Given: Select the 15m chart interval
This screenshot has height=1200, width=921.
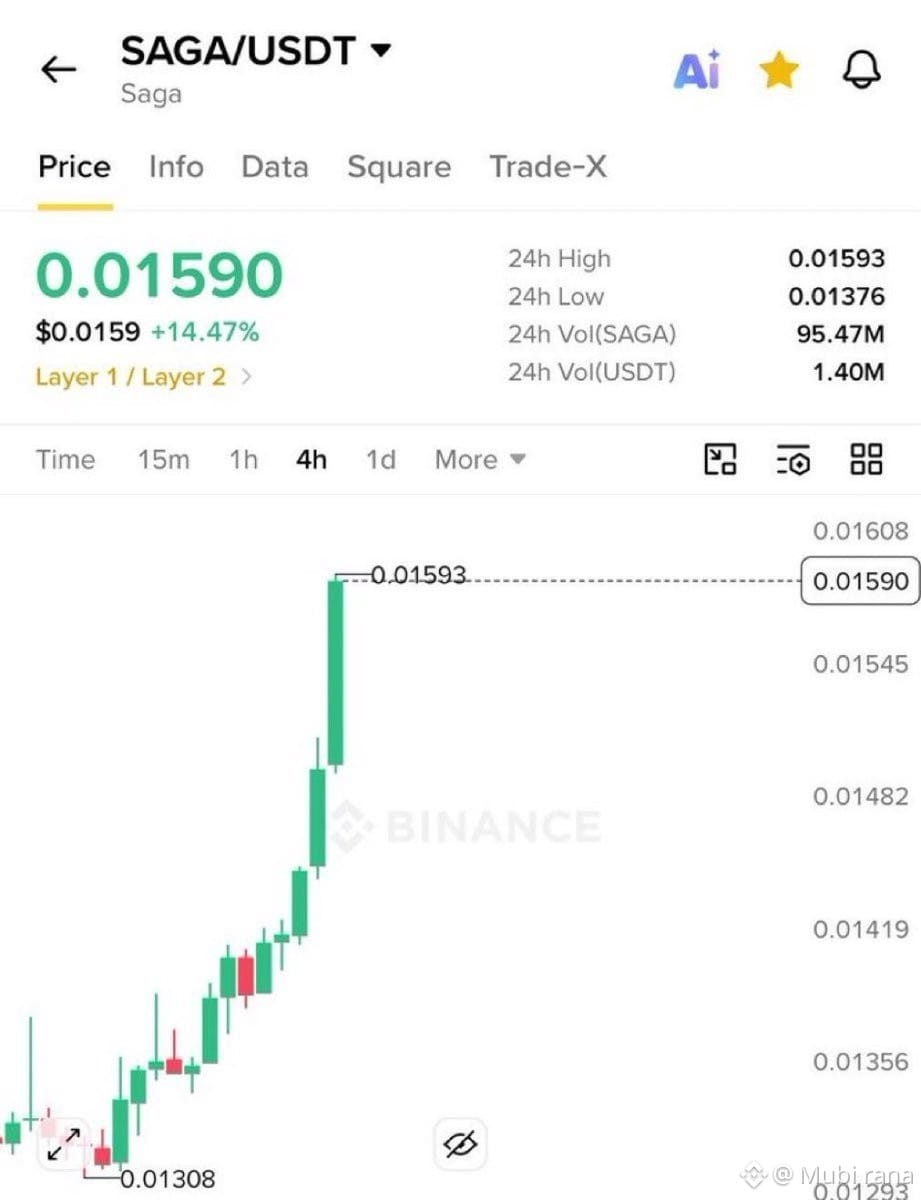Looking at the screenshot, I should coord(163,459).
